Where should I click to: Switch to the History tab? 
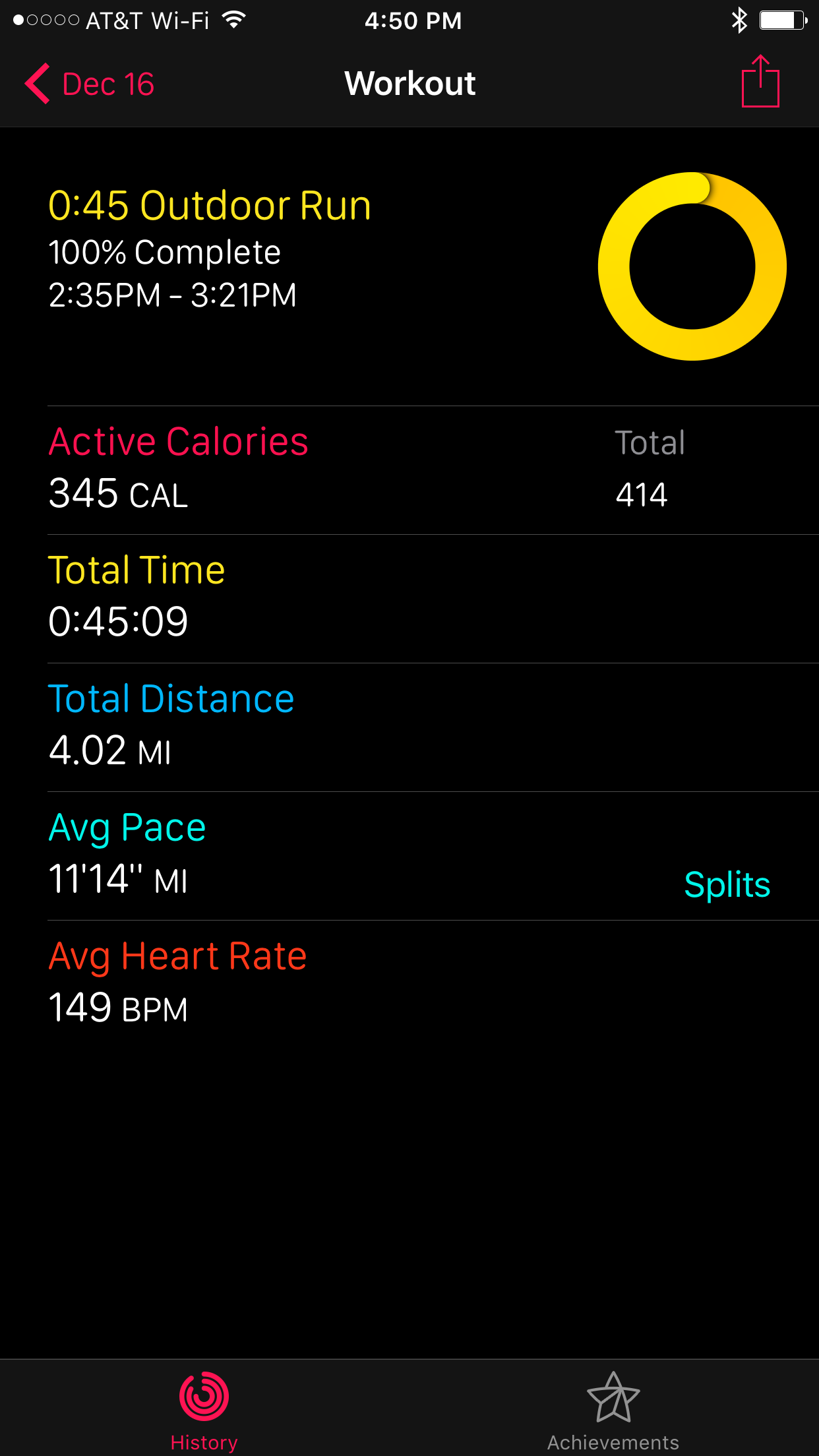204,1409
